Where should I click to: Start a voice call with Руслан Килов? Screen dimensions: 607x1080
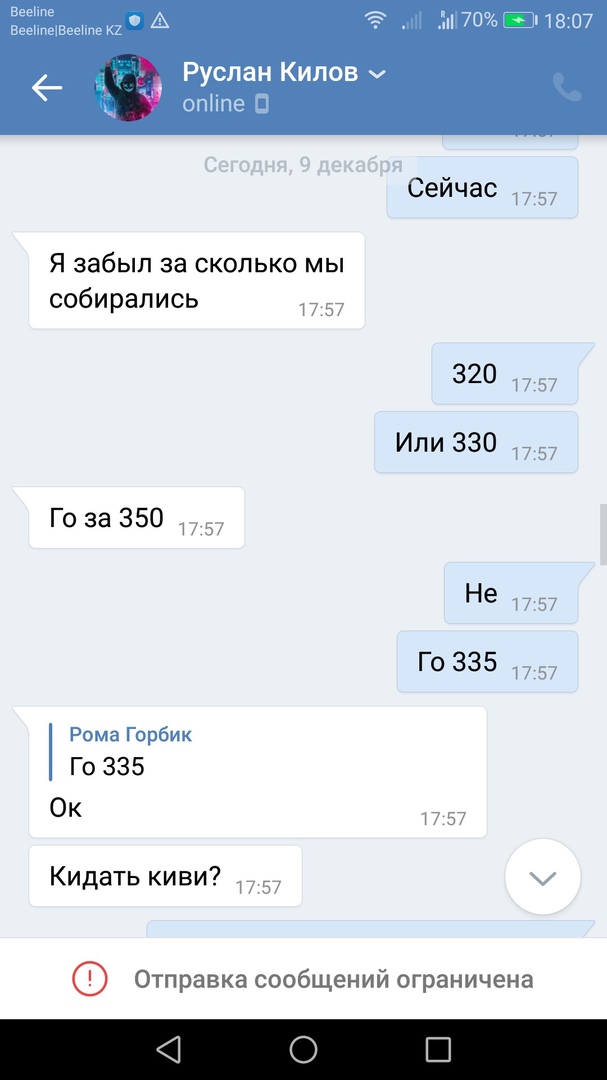tap(566, 88)
